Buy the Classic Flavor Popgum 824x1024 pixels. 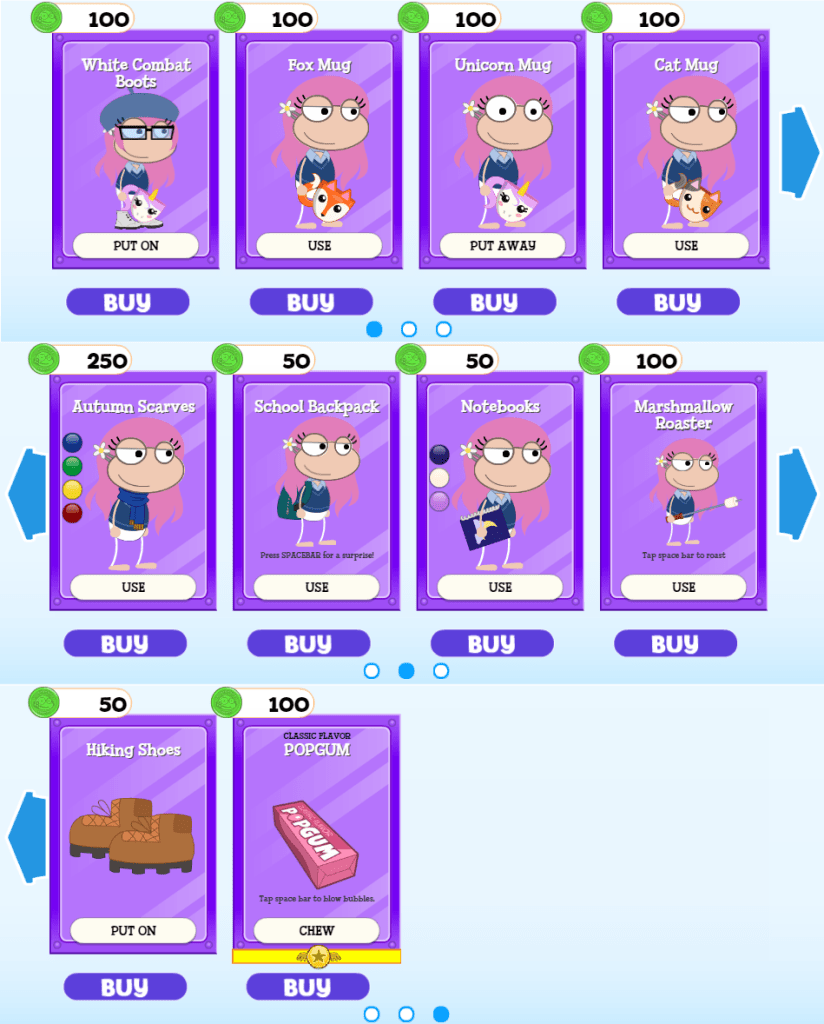[x=308, y=987]
